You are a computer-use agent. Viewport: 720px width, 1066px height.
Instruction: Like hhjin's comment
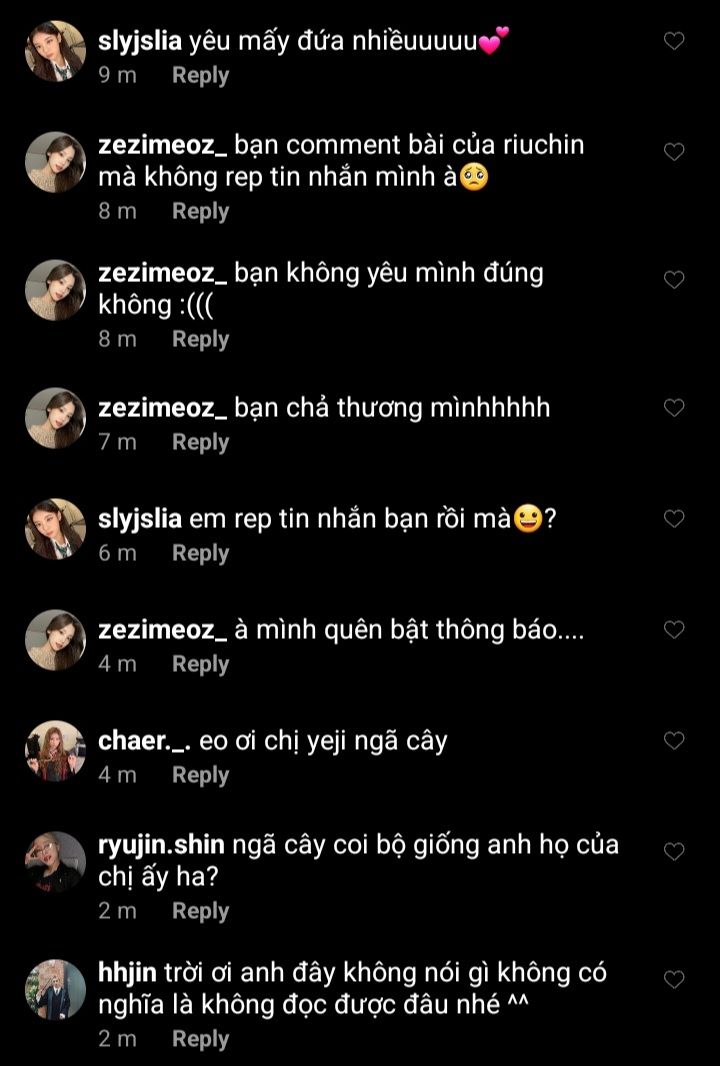pos(675,980)
